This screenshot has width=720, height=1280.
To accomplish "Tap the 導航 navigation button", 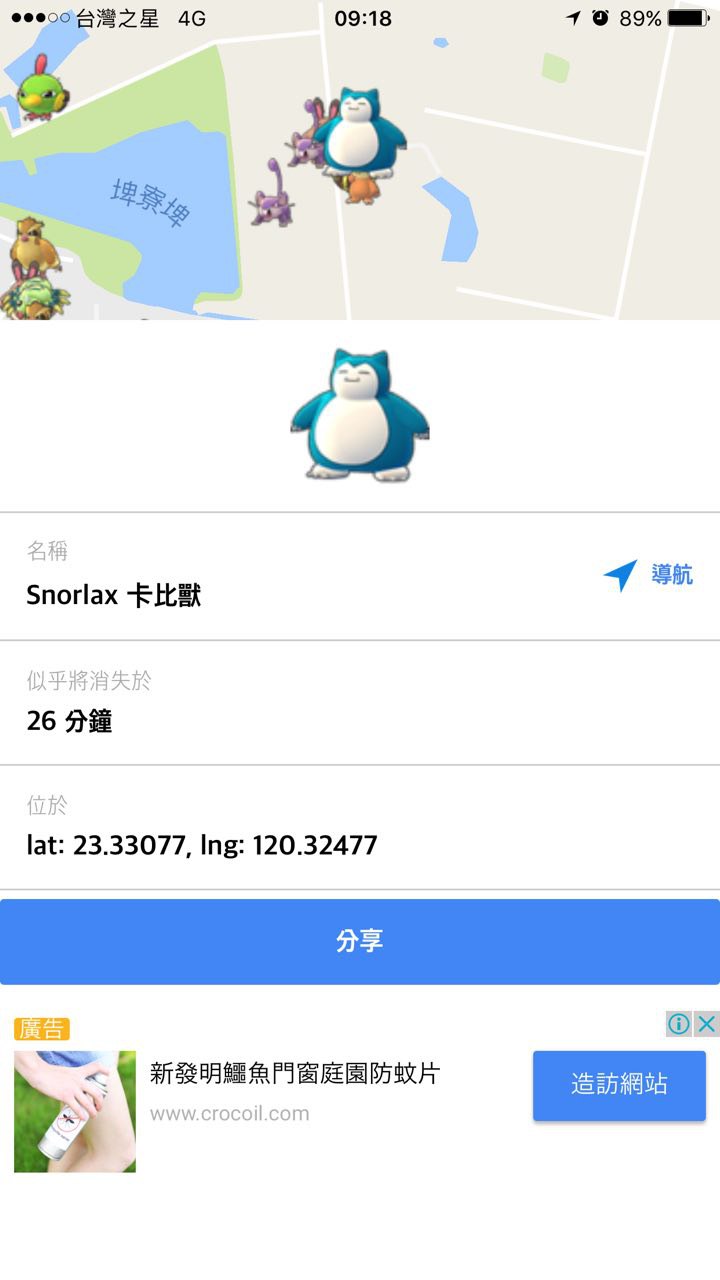I will pyautogui.click(x=648, y=575).
